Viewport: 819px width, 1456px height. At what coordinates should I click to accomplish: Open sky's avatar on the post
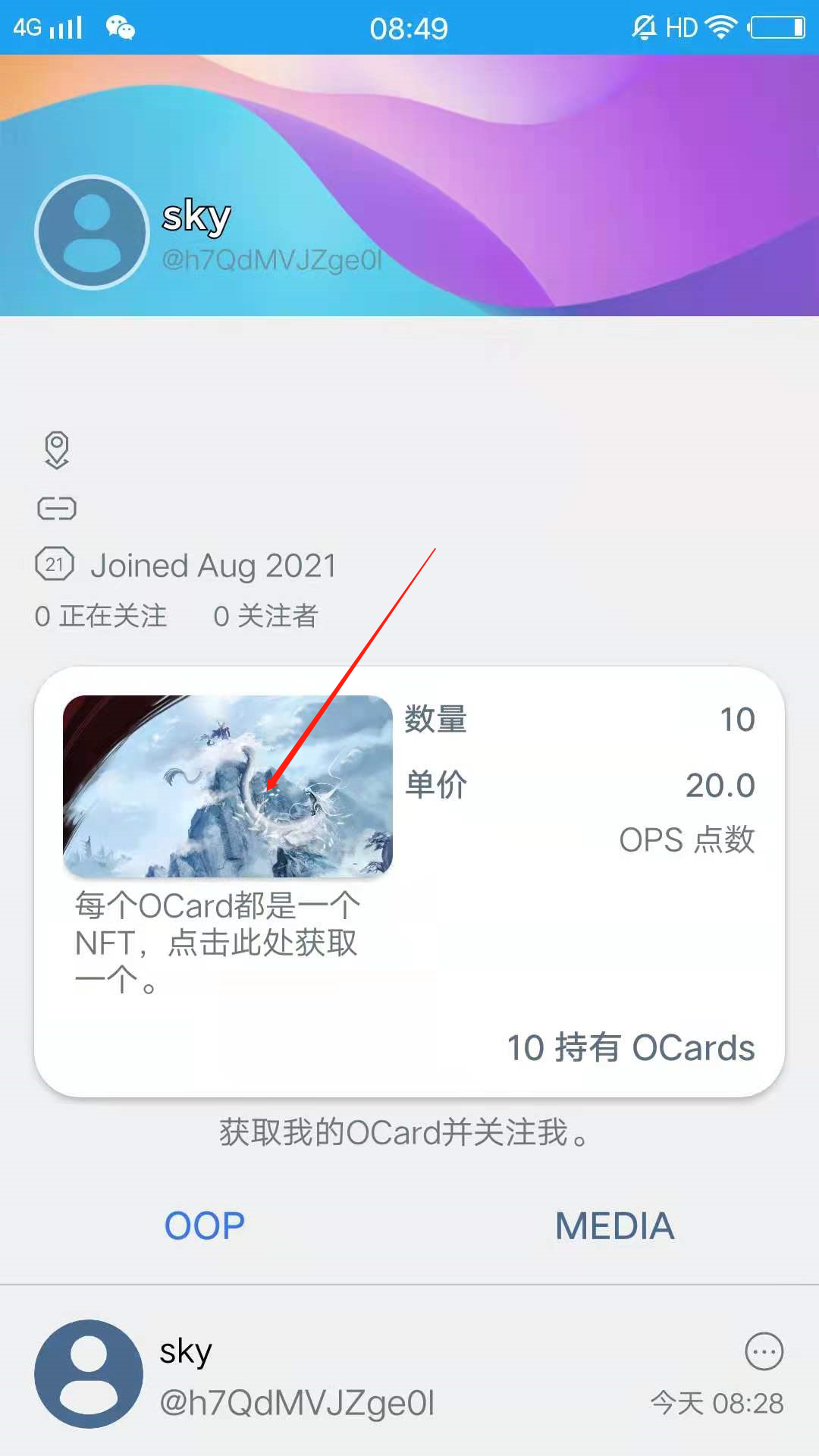pyautogui.click(x=89, y=1374)
